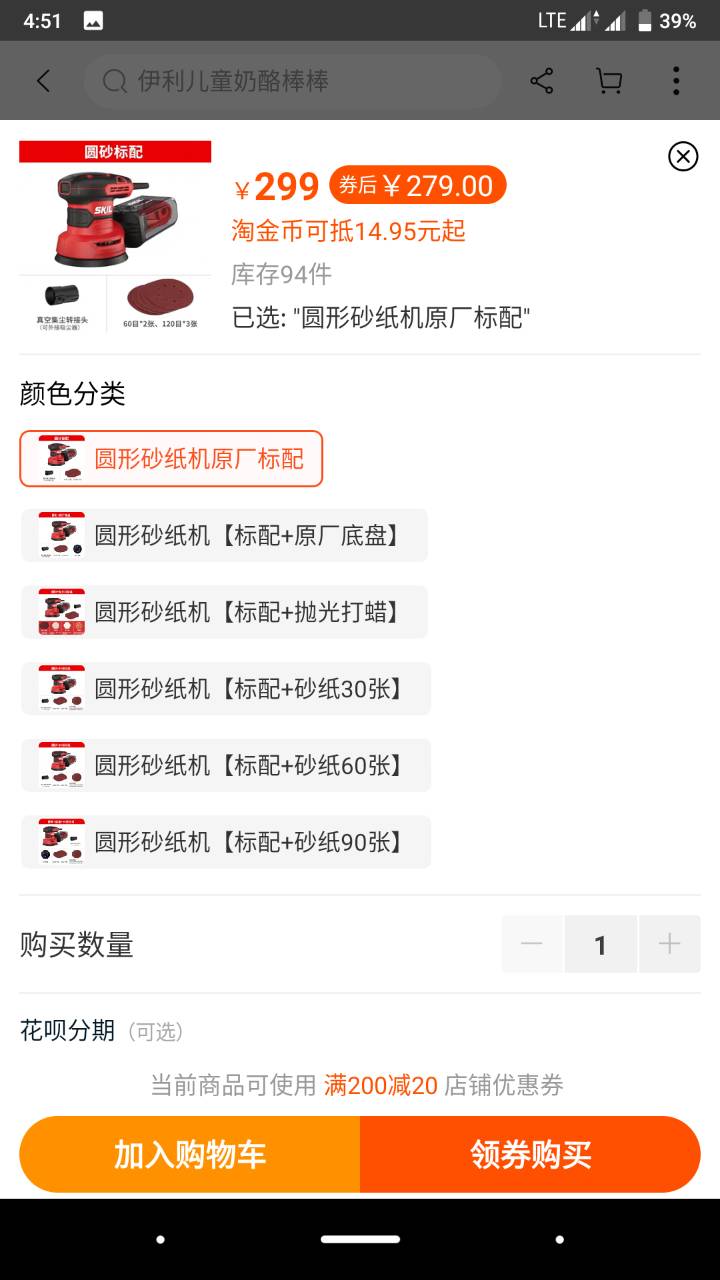
Task: Tap the search box with 伊利儿童奶酪棒棒
Action: pyautogui.click(x=292, y=81)
